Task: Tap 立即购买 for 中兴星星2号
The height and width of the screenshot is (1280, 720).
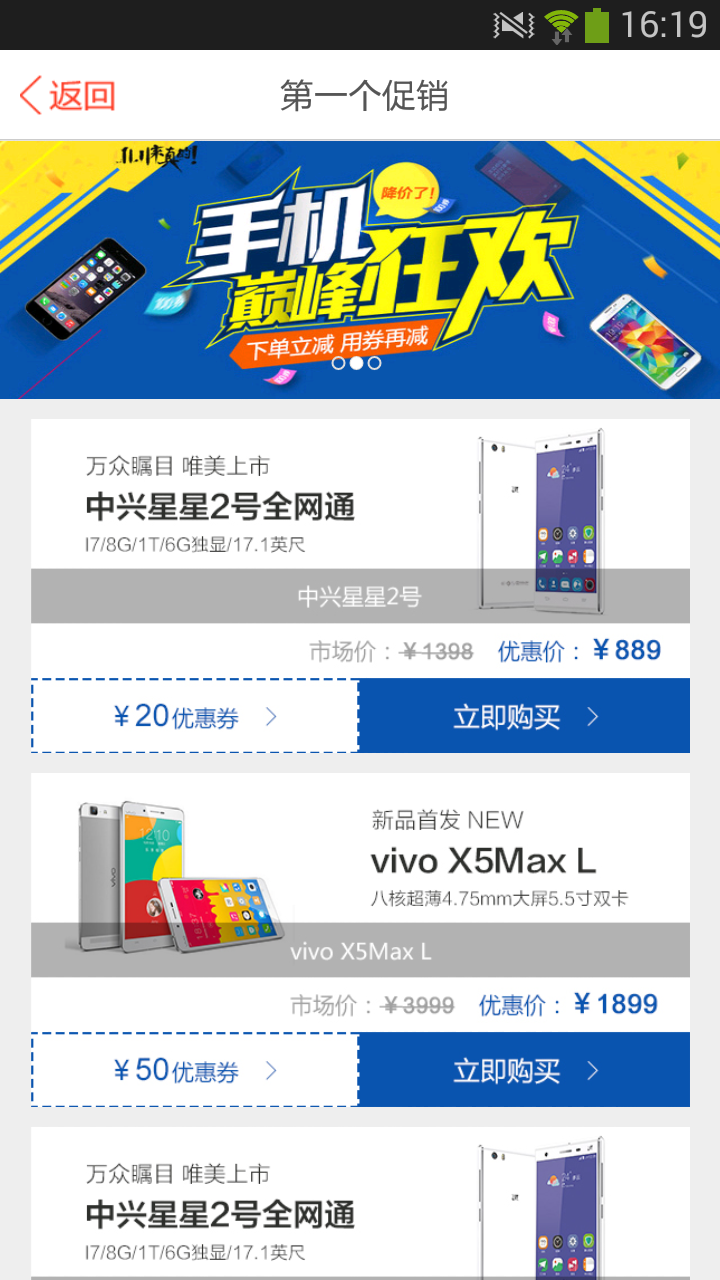Action: [x=524, y=716]
